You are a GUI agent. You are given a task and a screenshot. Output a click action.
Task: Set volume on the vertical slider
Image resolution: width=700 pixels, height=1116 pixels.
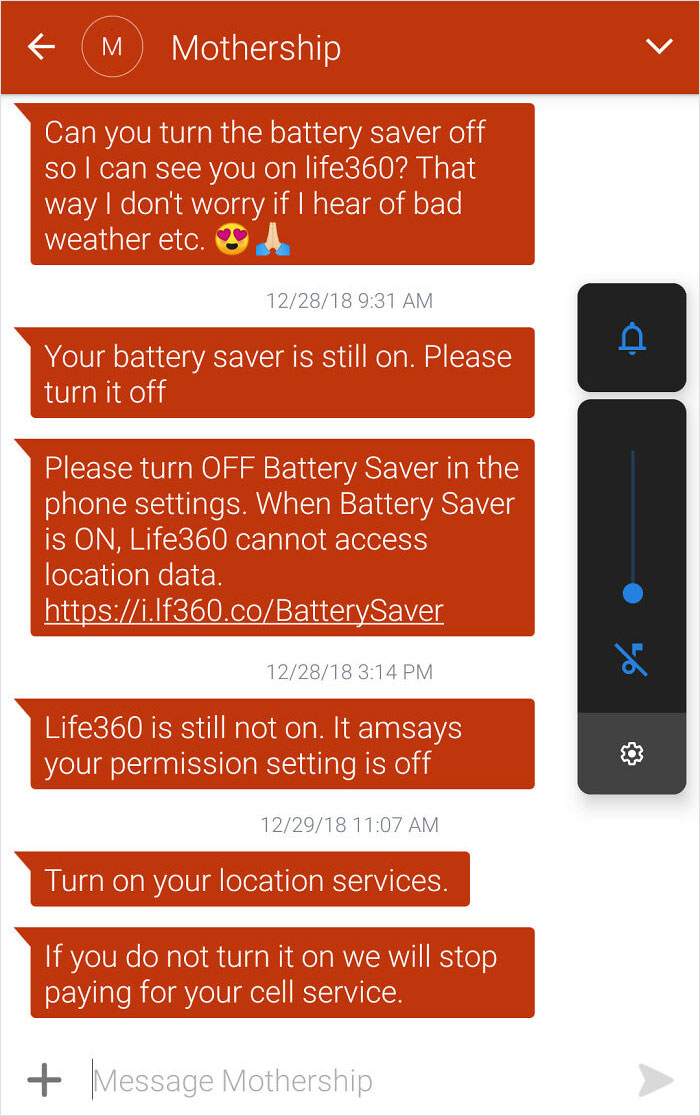click(x=632, y=593)
